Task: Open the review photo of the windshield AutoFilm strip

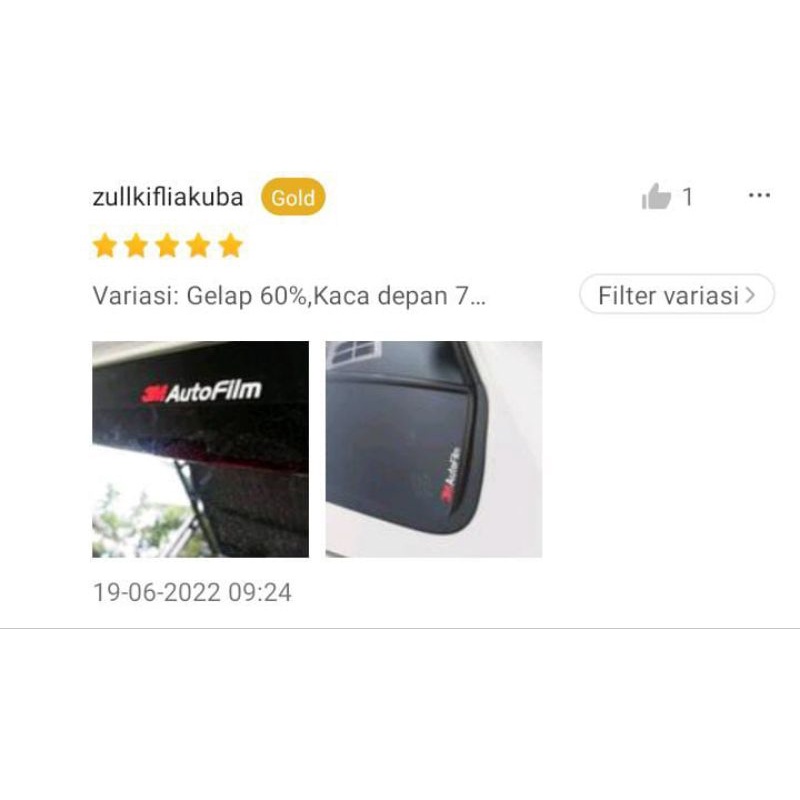Action: point(200,449)
